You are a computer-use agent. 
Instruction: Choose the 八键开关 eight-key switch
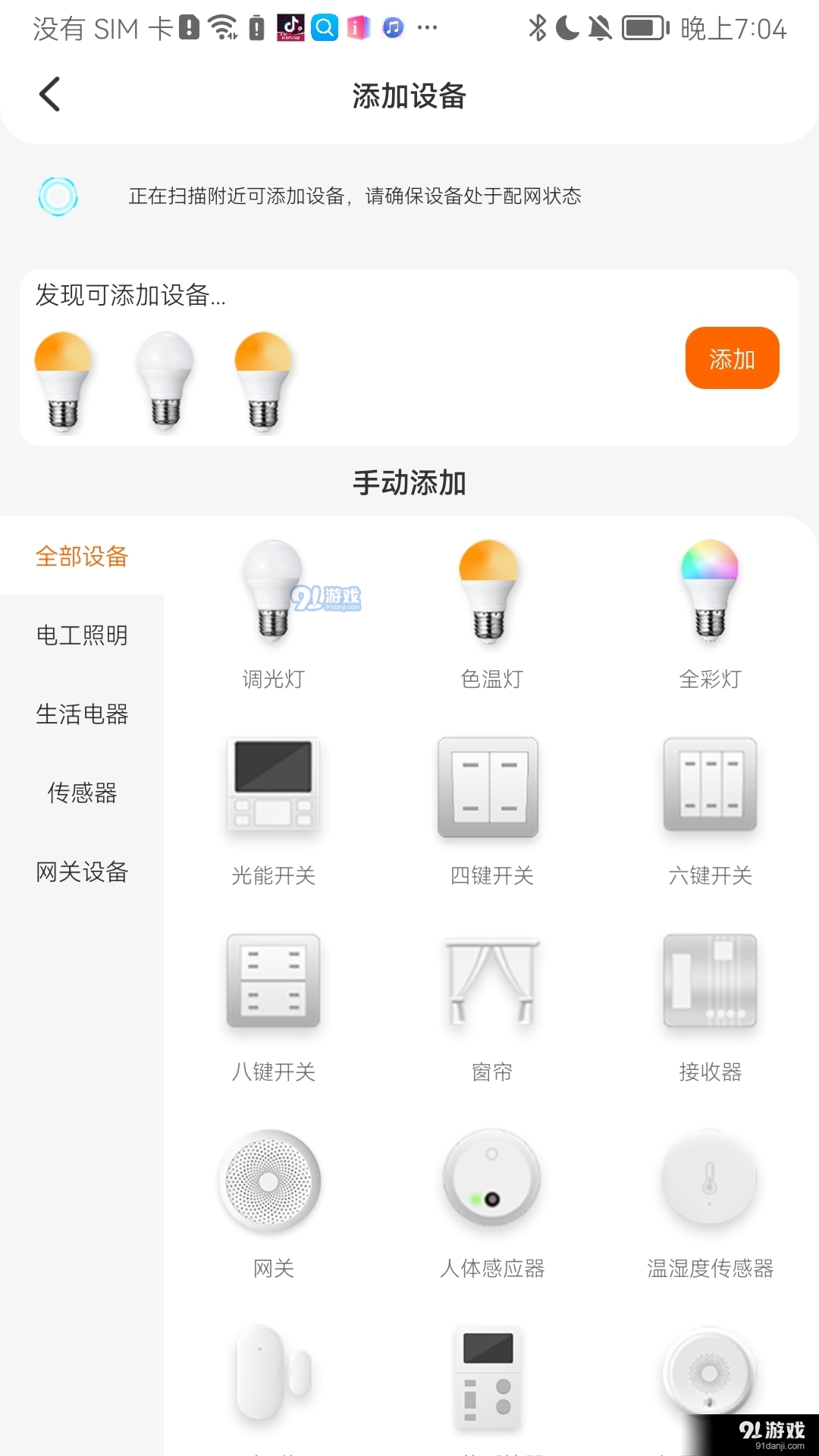point(273,984)
